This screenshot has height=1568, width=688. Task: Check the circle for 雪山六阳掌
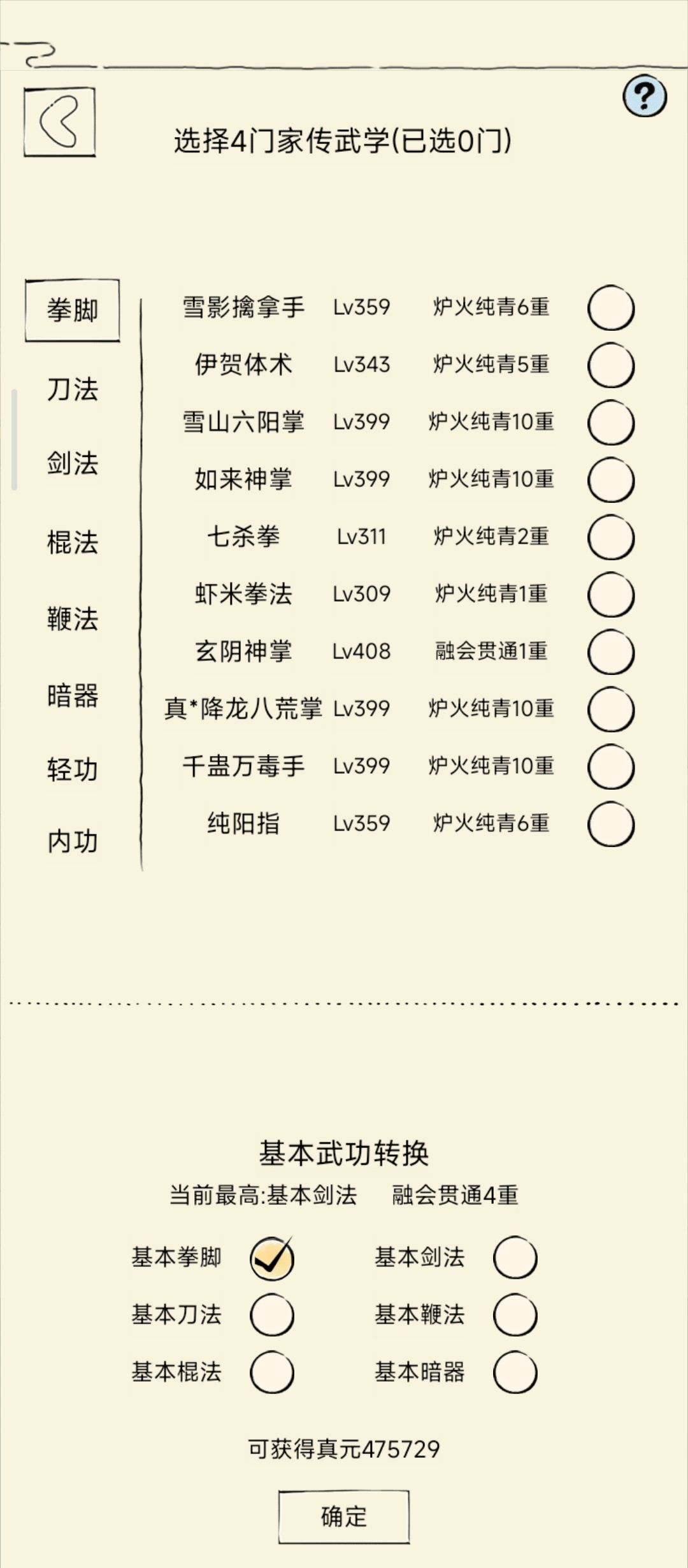click(x=611, y=423)
